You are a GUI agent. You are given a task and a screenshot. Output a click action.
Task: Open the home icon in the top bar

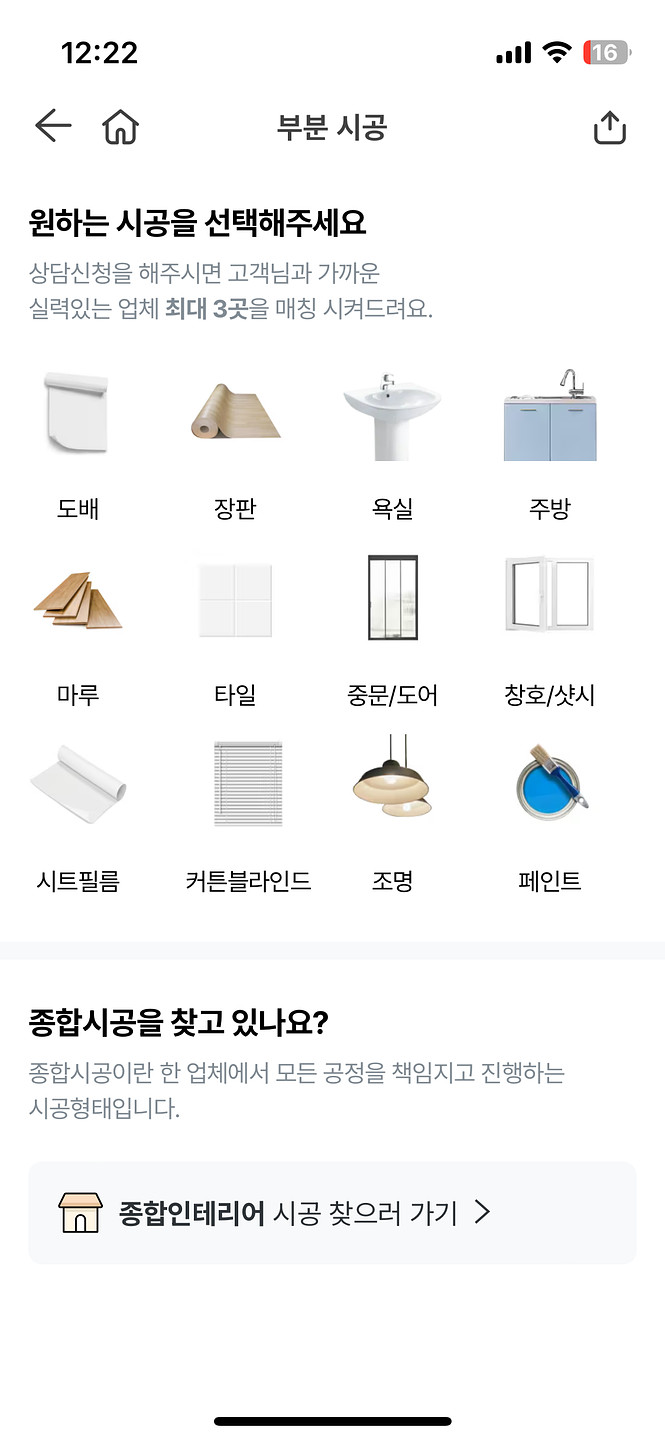pyautogui.click(x=120, y=127)
